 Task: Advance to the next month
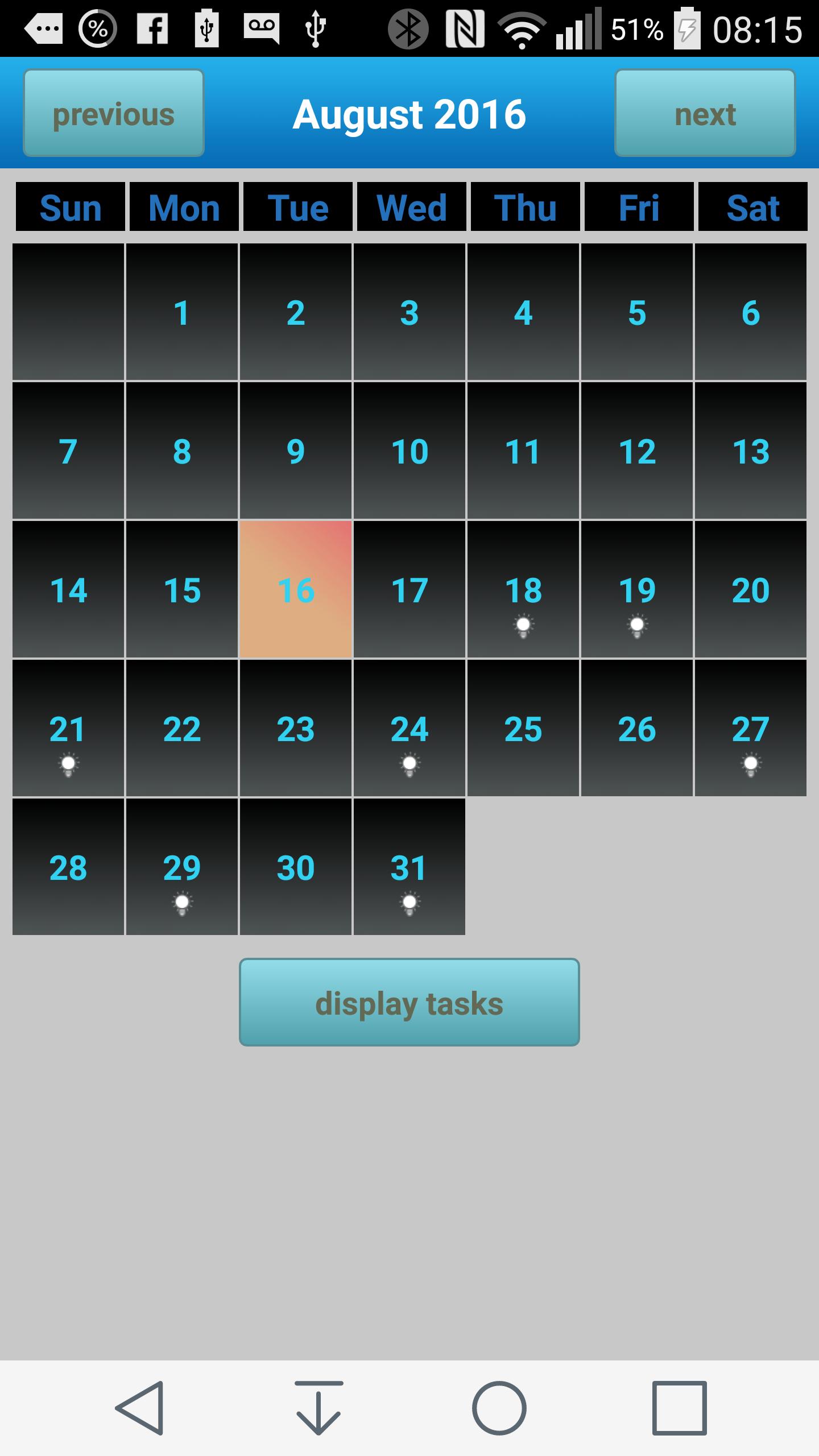coord(705,113)
